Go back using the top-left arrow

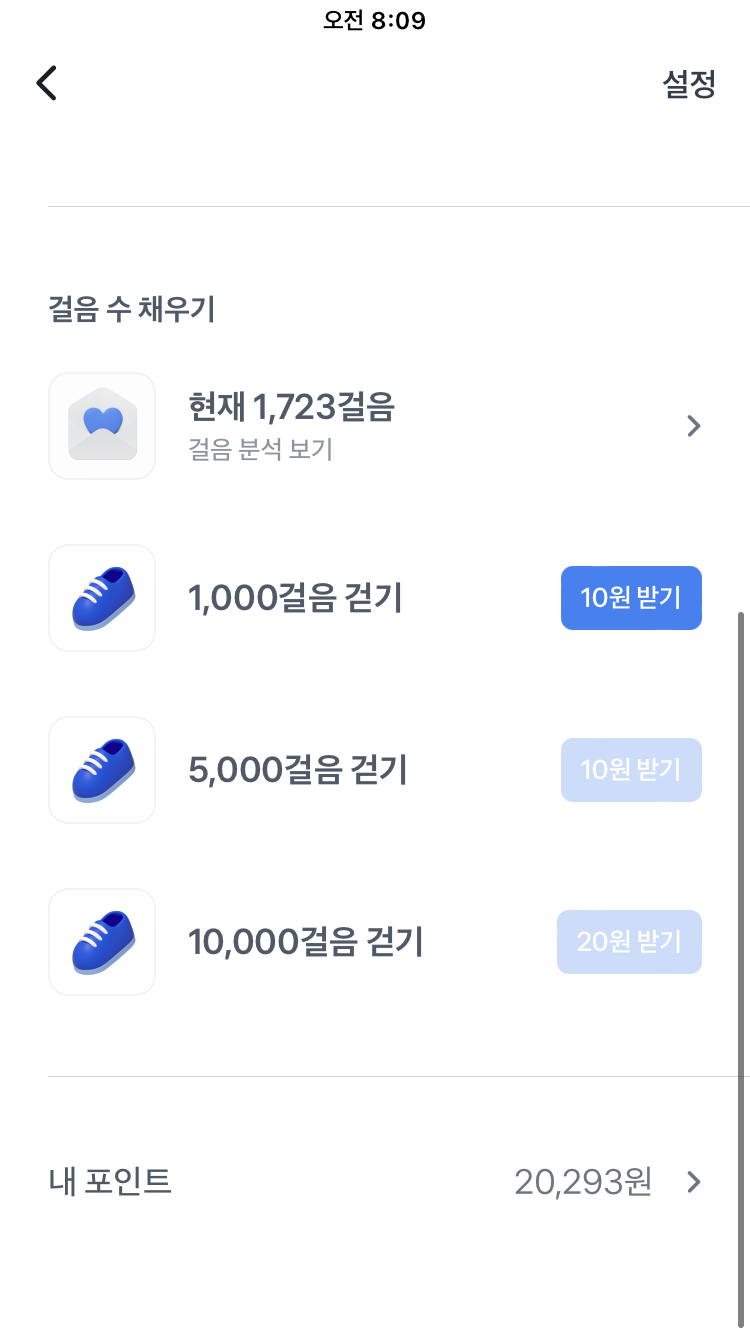[x=47, y=84]
